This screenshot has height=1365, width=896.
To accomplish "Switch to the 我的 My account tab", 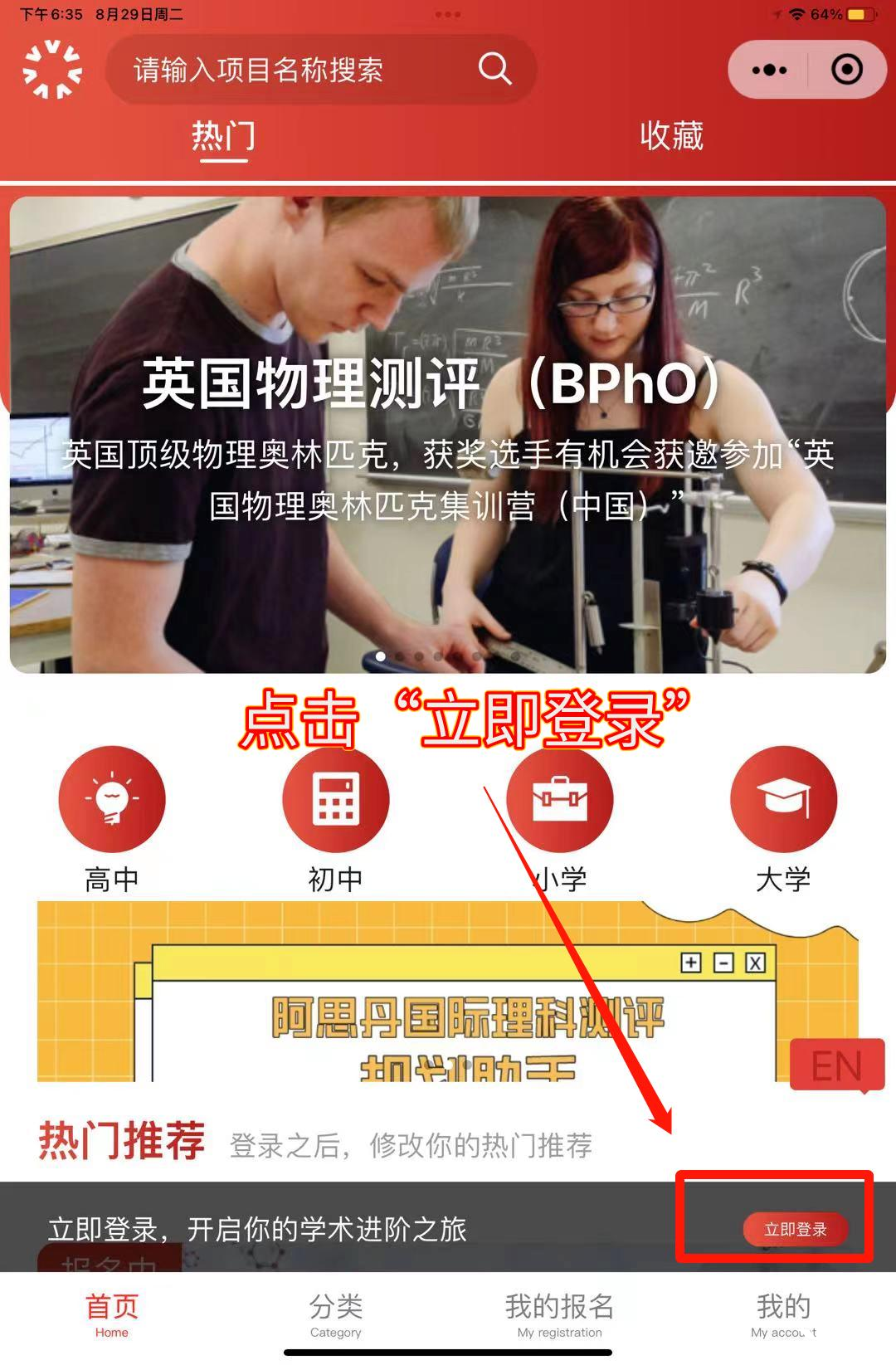I will tap(783, 1314).
